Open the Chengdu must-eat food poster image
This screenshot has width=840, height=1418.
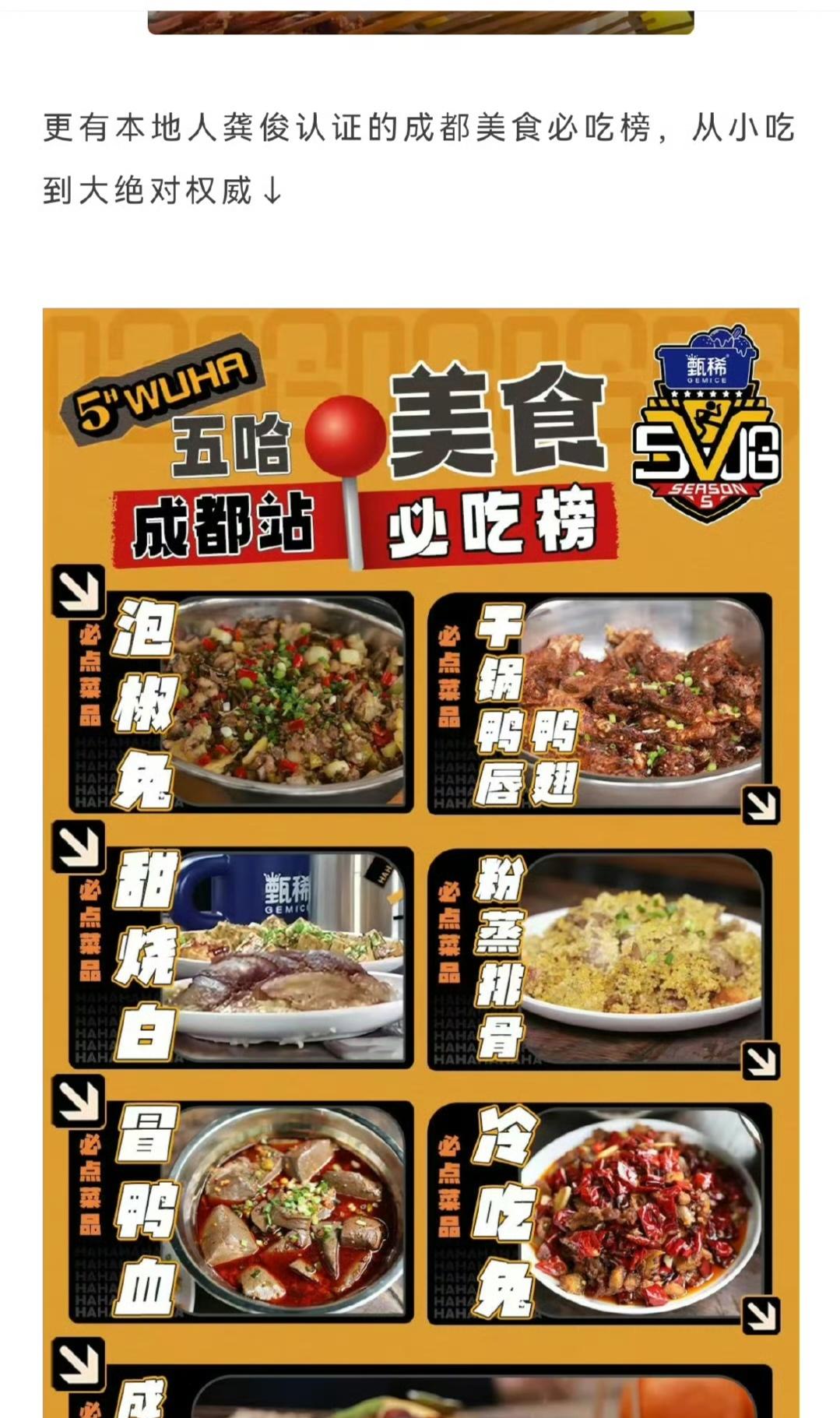(x=420, y=857)
